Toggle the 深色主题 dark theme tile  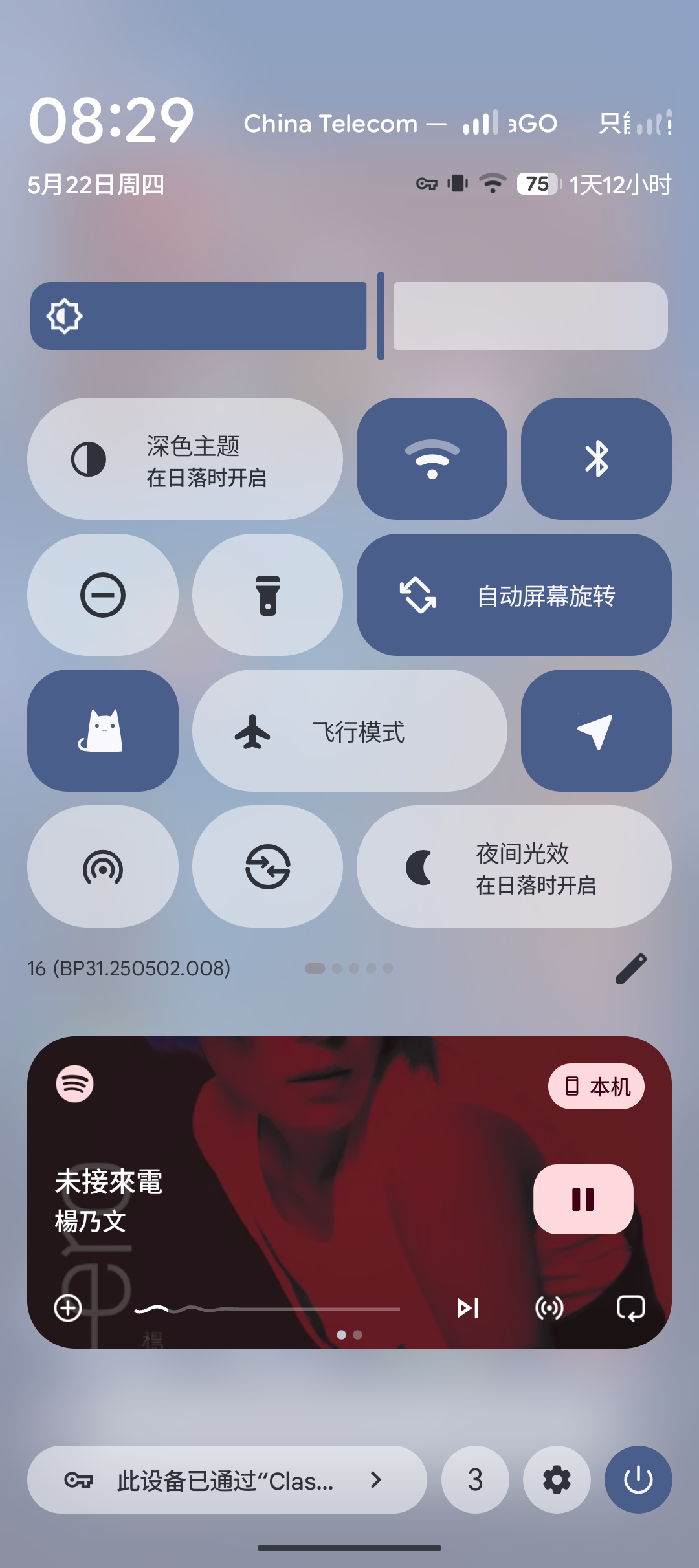[185, 459]
